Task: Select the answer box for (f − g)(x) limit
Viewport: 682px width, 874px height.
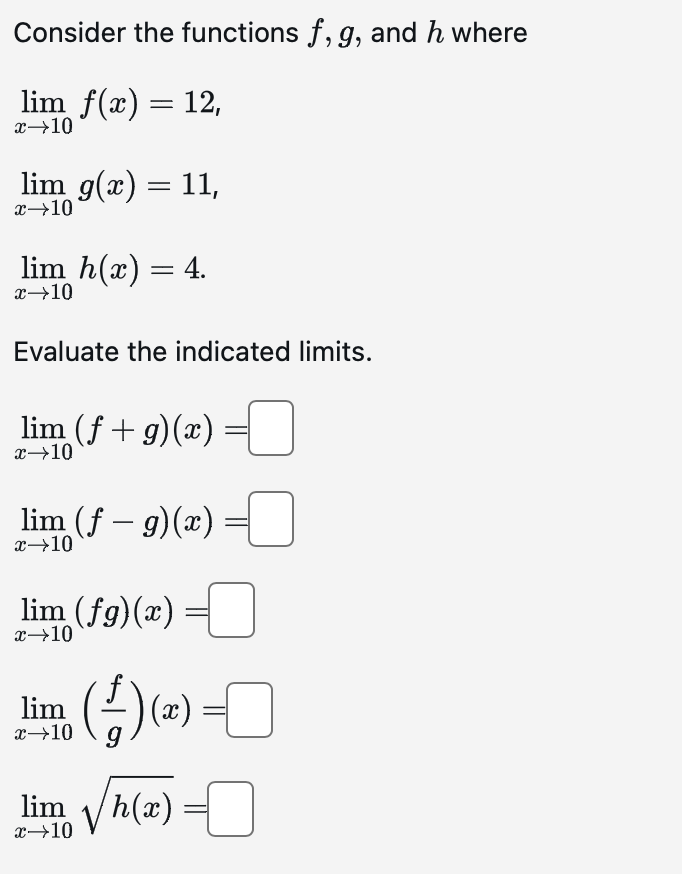Action: [271, 519]
